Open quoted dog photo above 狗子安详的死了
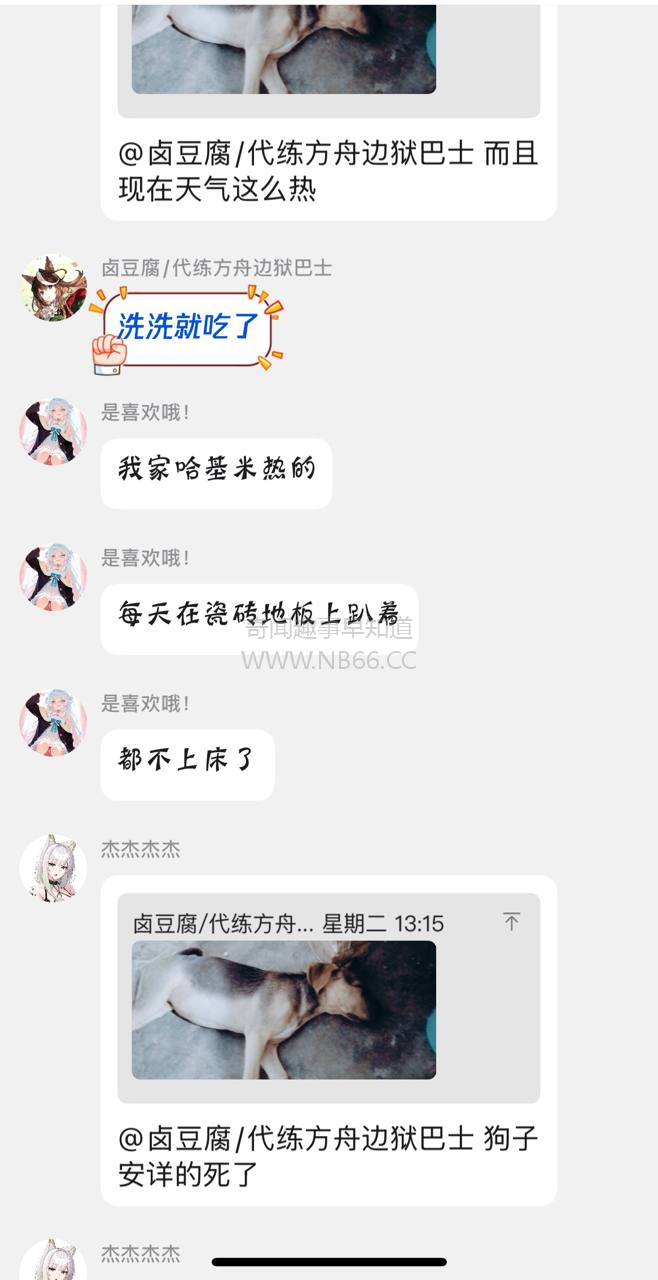The height and width of the screenshot is (1280, 658). (284, 1010)
